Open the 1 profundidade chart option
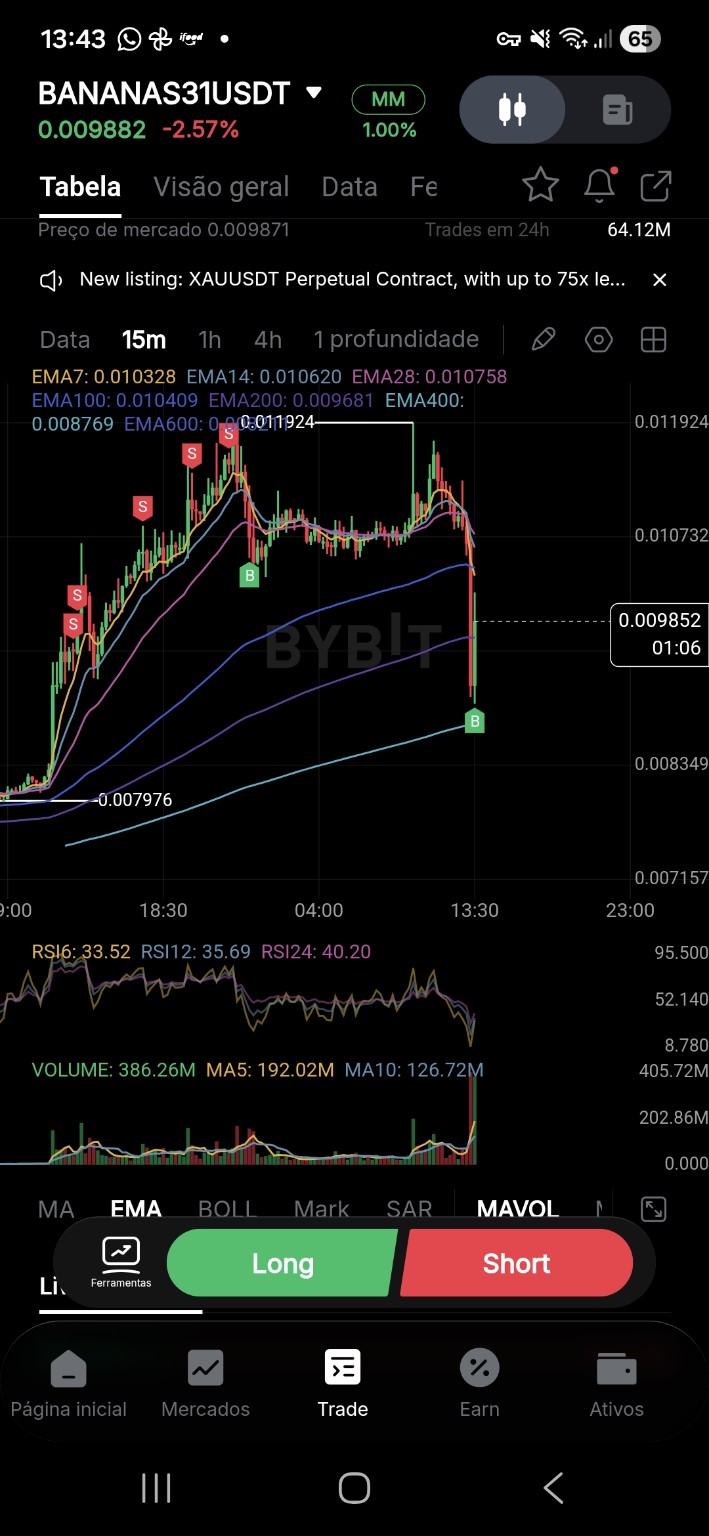The height and width of the screenshot is (1536, 709). pyautogui.click(x=396, y=340)
